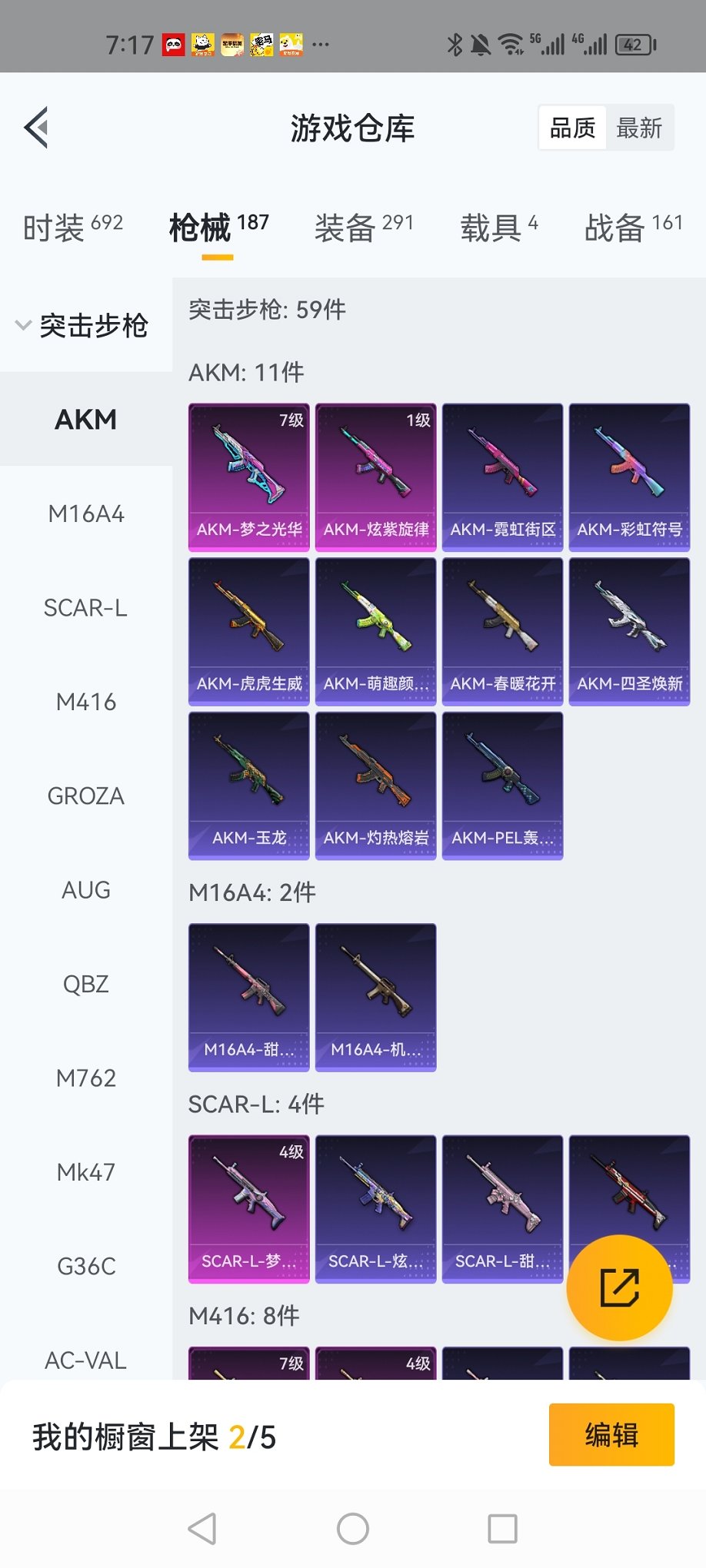
Task: Go to the system home screen
Action: (x=353, y=1529)
